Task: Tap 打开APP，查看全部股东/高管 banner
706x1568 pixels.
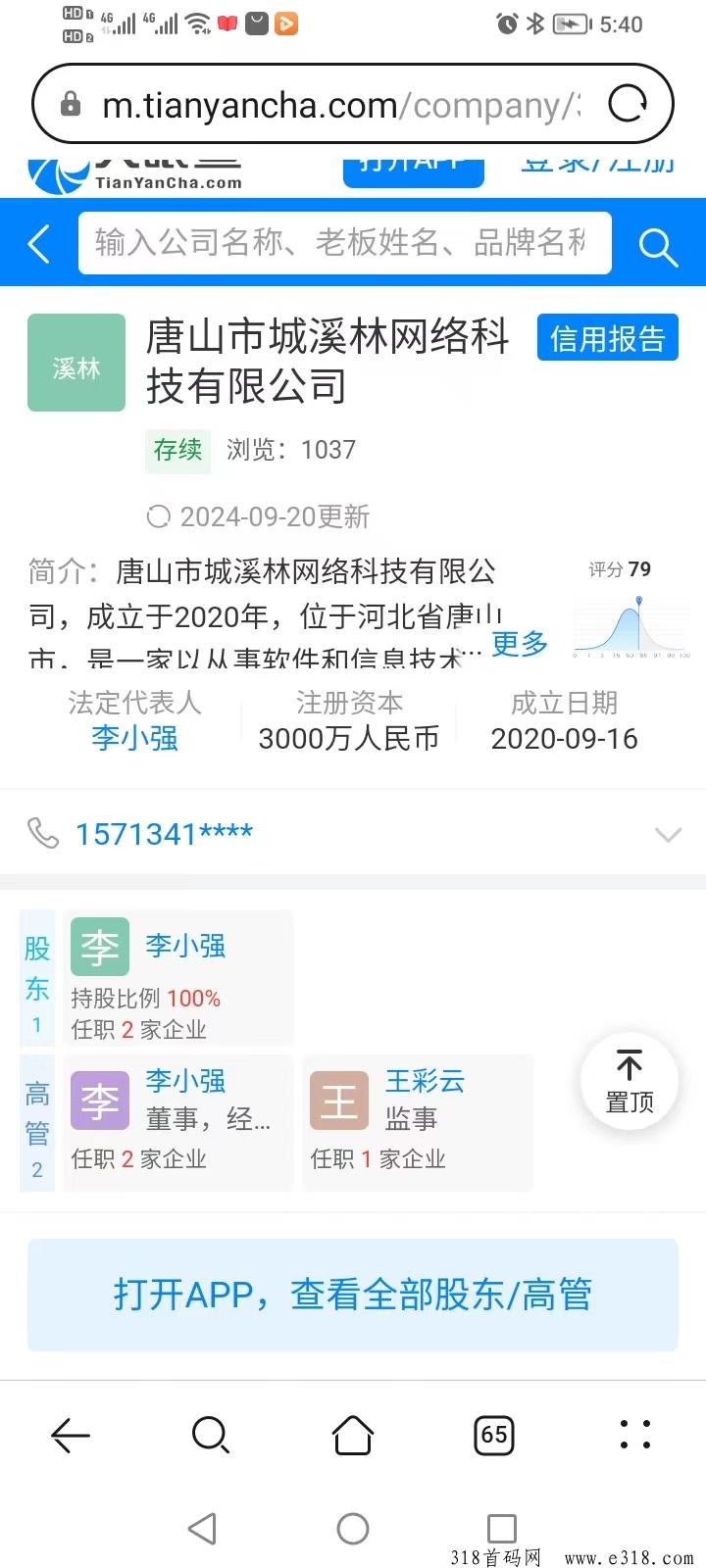Action: point(353,1295)
